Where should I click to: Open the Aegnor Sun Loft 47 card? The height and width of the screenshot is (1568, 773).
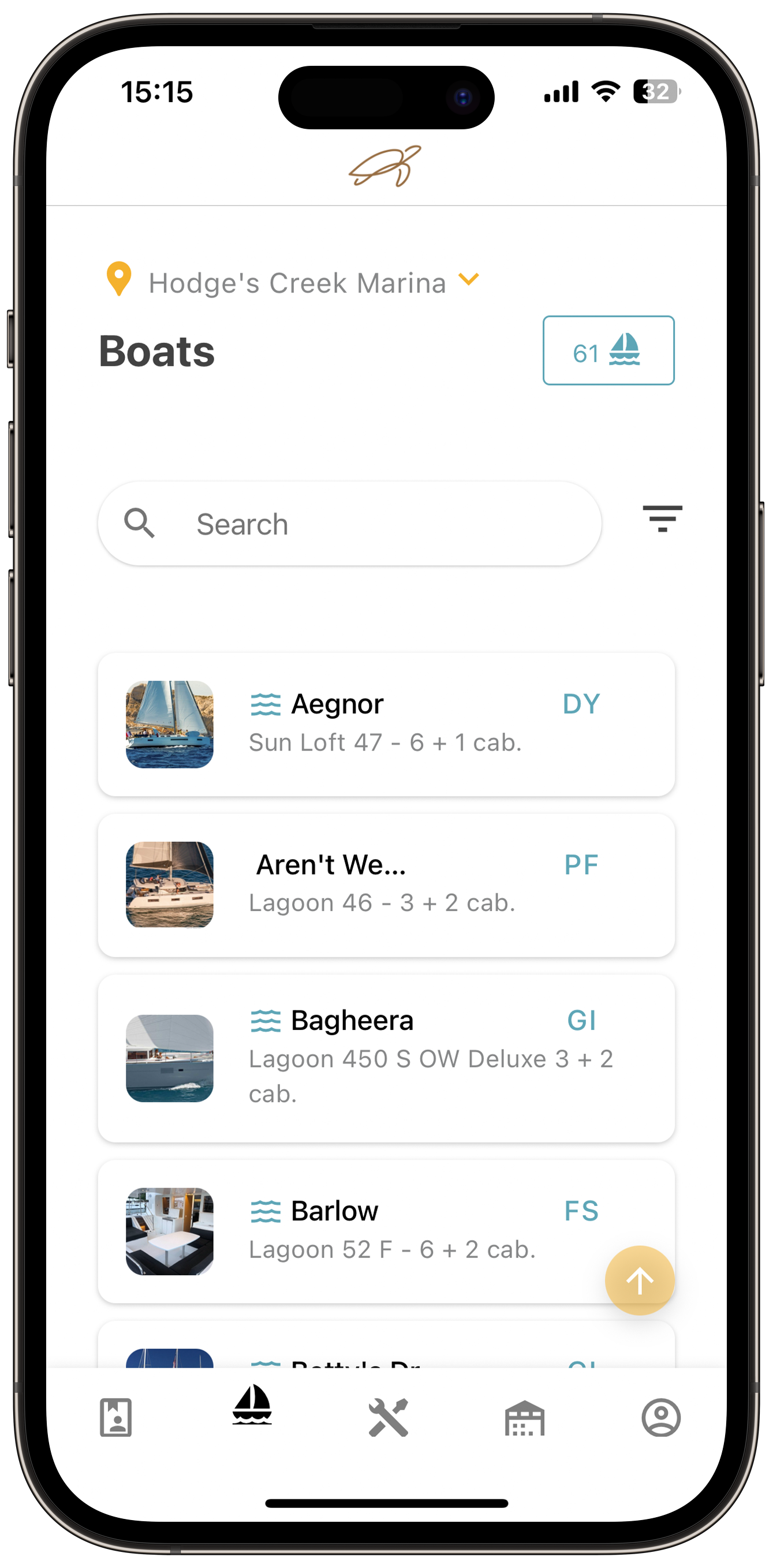[x=386, y=725]
